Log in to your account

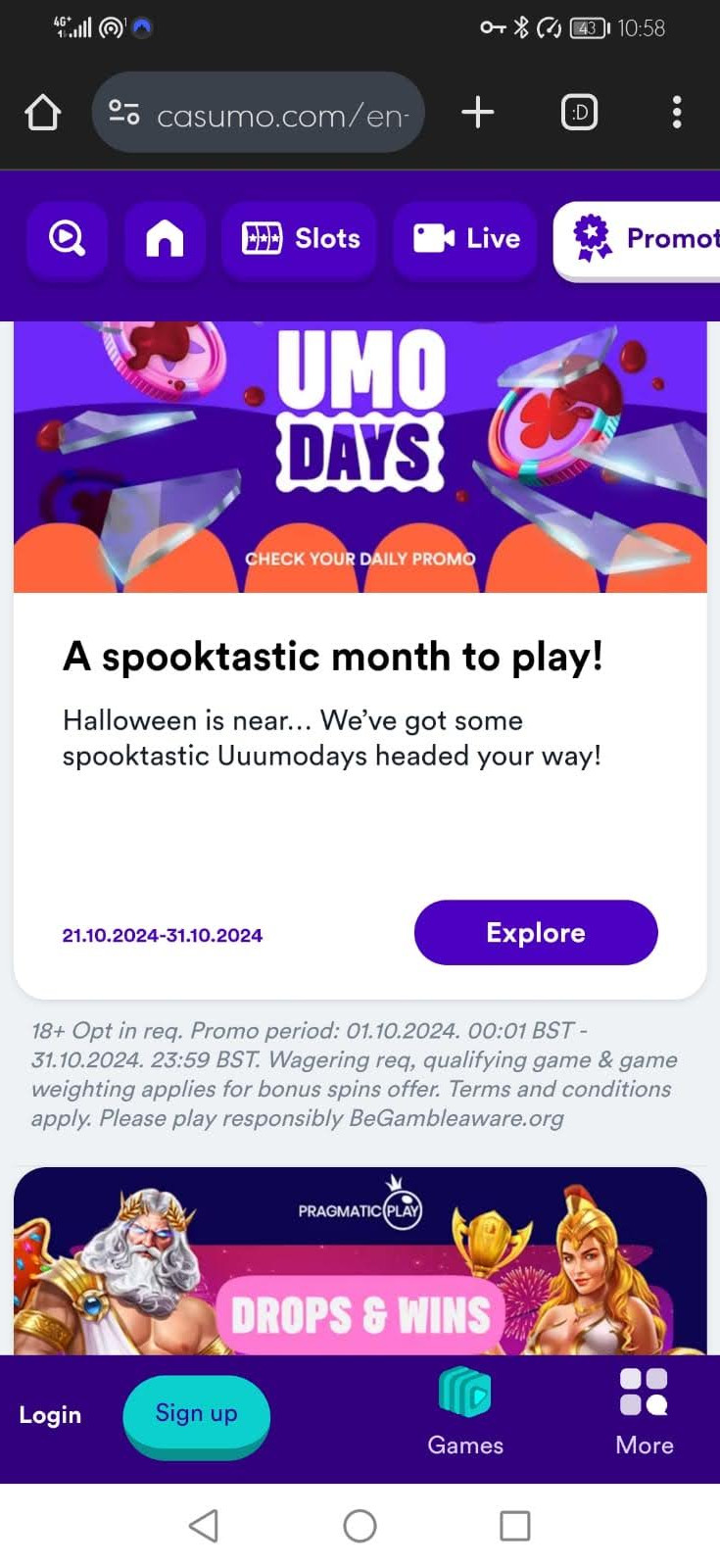coord(50,1414)
